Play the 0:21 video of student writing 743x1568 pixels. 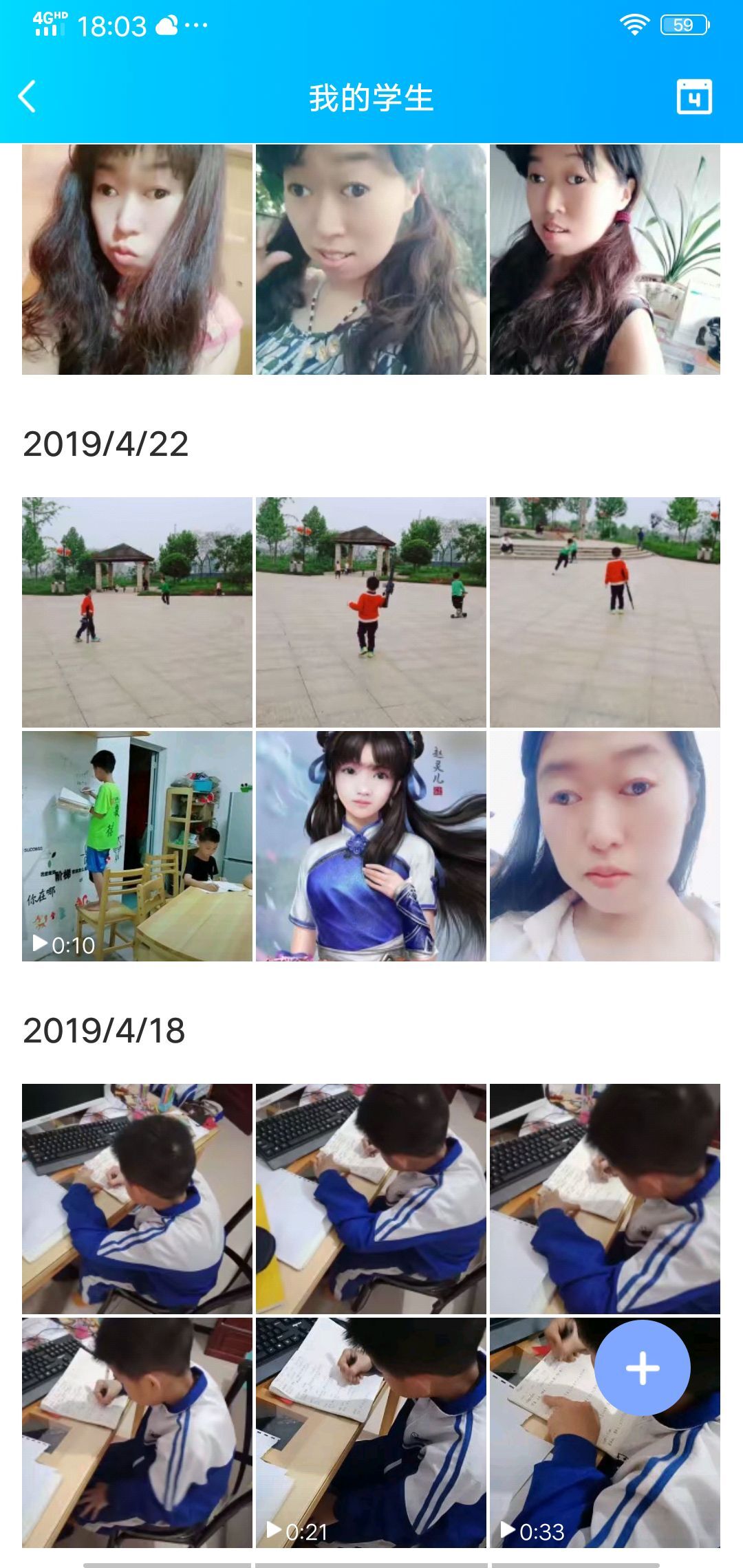(x=371, y=1433)
